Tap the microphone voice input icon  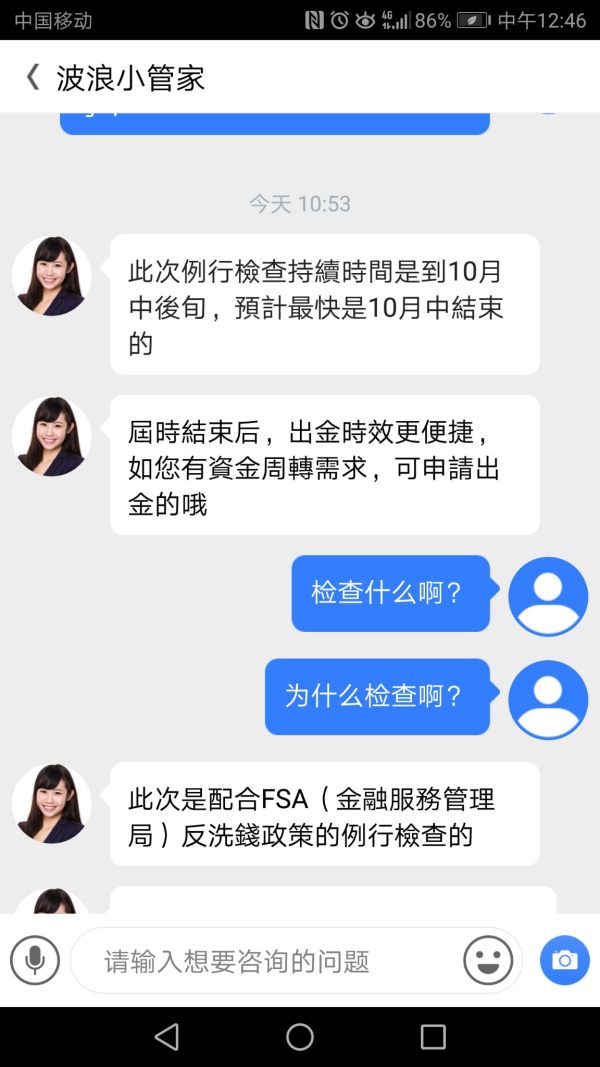coord(35,961)
